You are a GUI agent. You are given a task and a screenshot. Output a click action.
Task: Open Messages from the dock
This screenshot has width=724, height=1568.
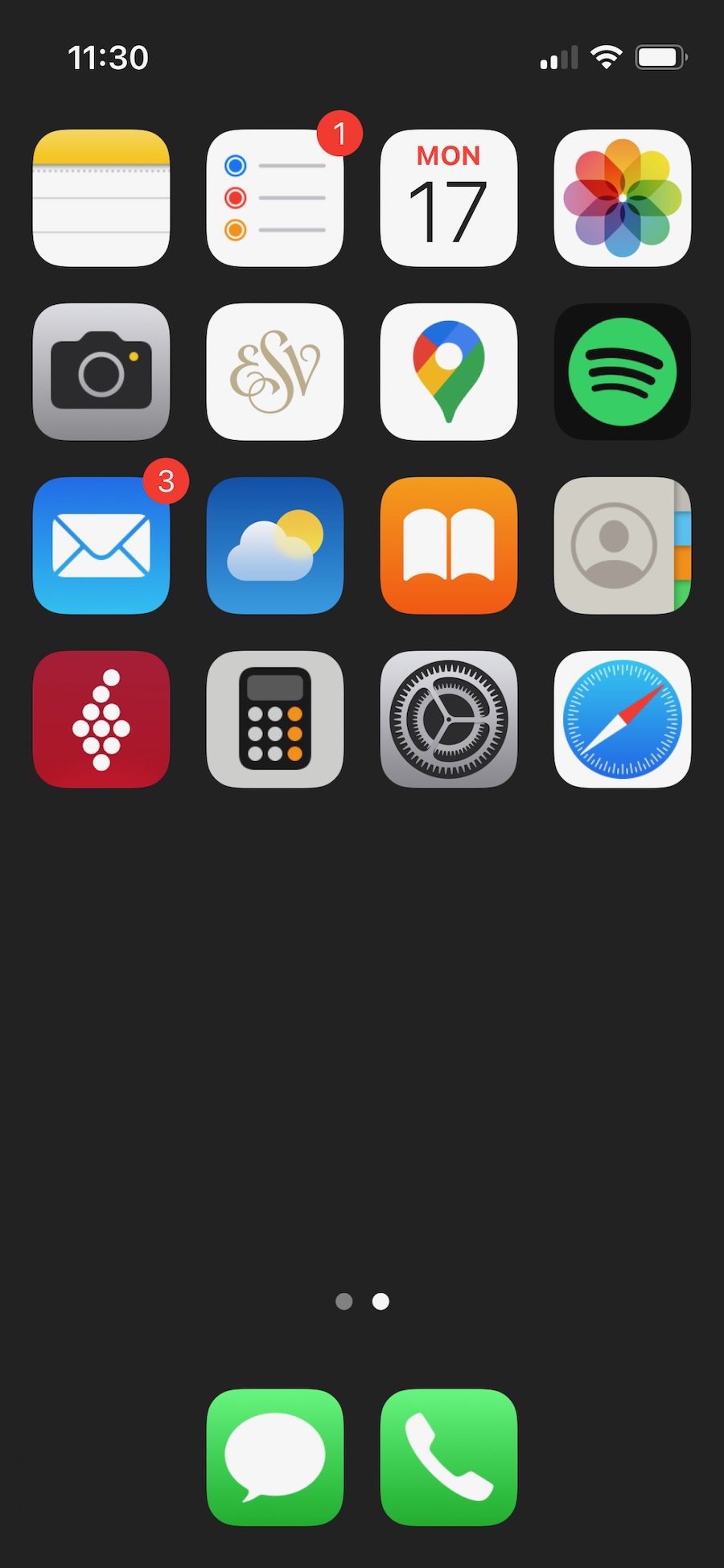coord(275,1457)
